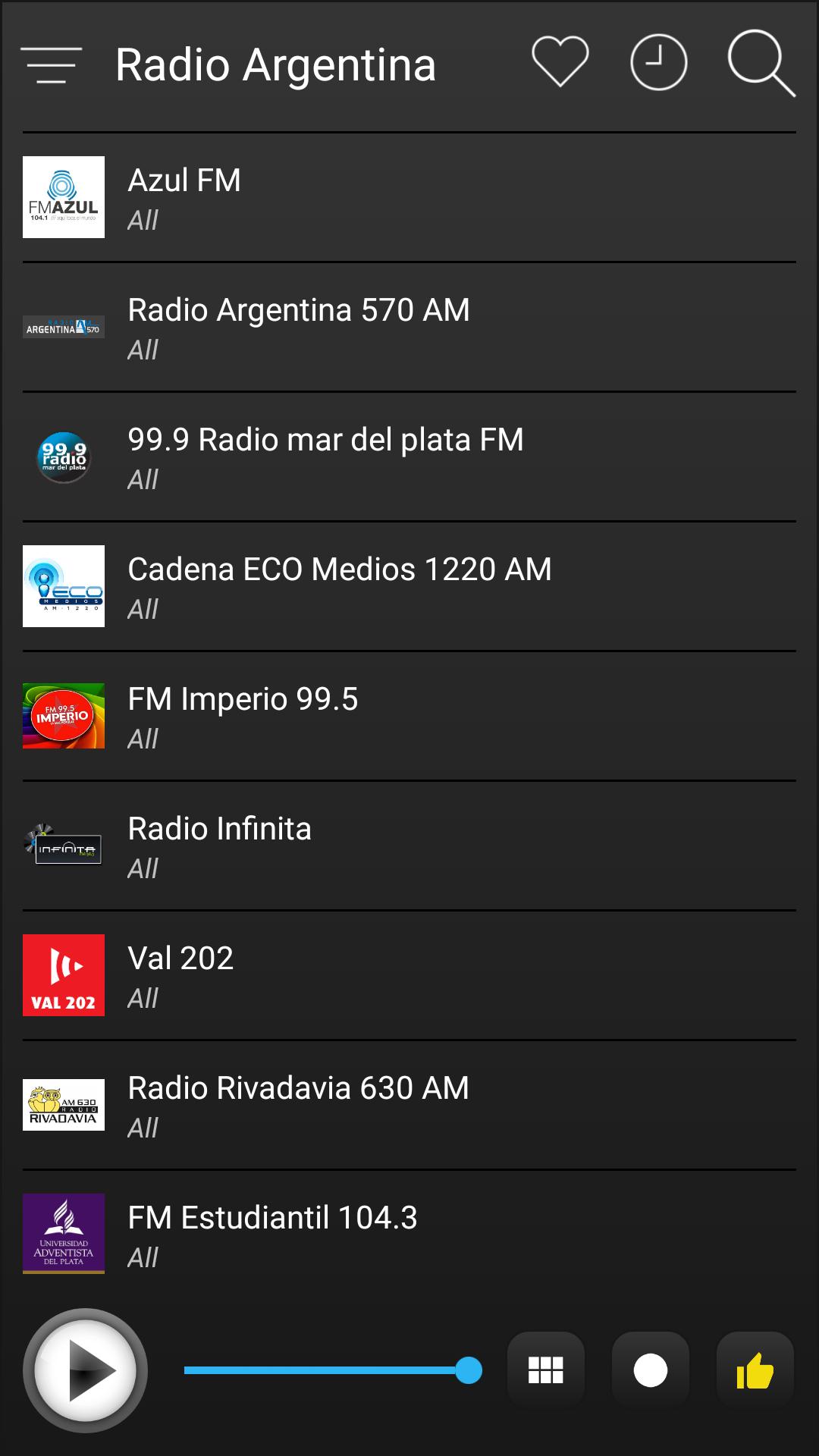Switch to grid view button

[x=545, y=1370]
